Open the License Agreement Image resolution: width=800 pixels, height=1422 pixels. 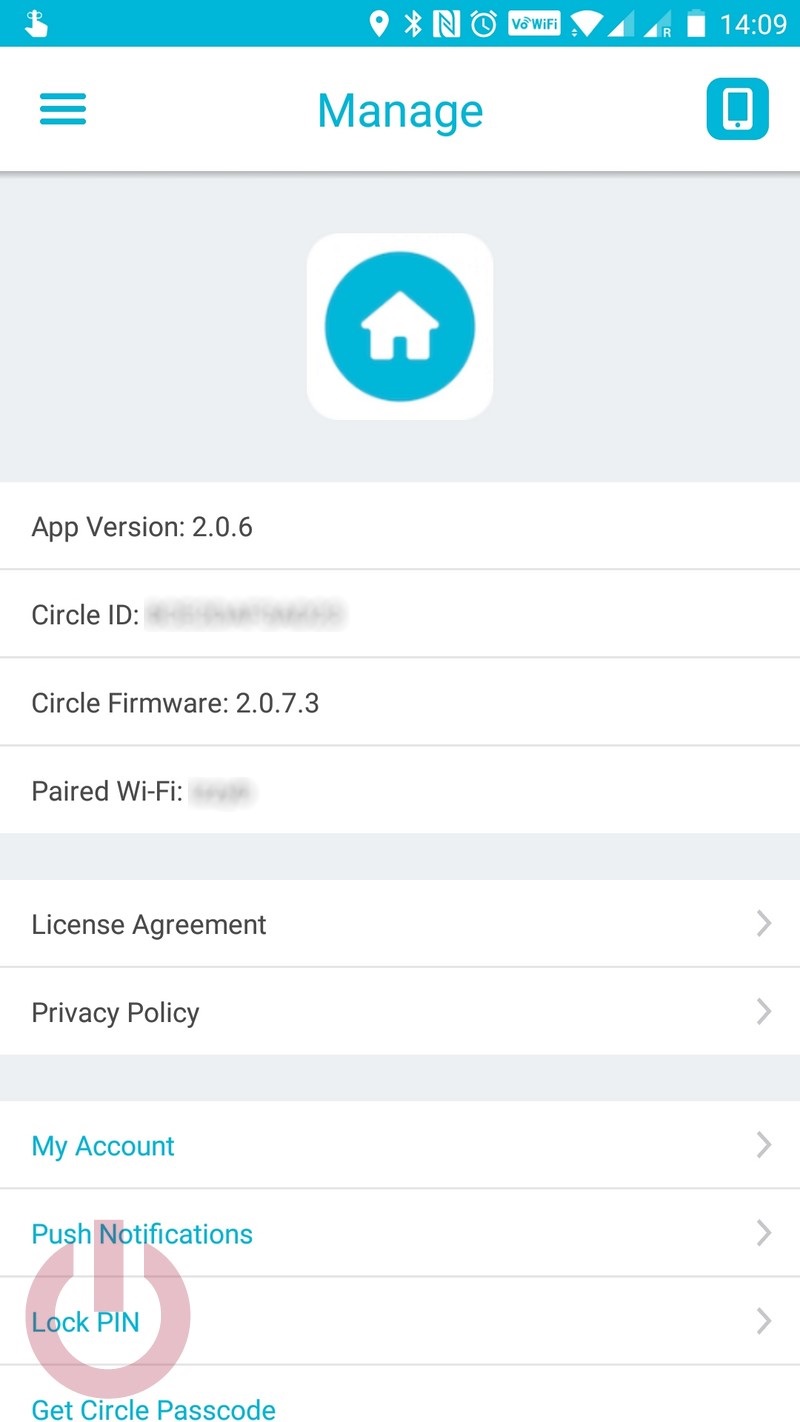click(400, 924)
